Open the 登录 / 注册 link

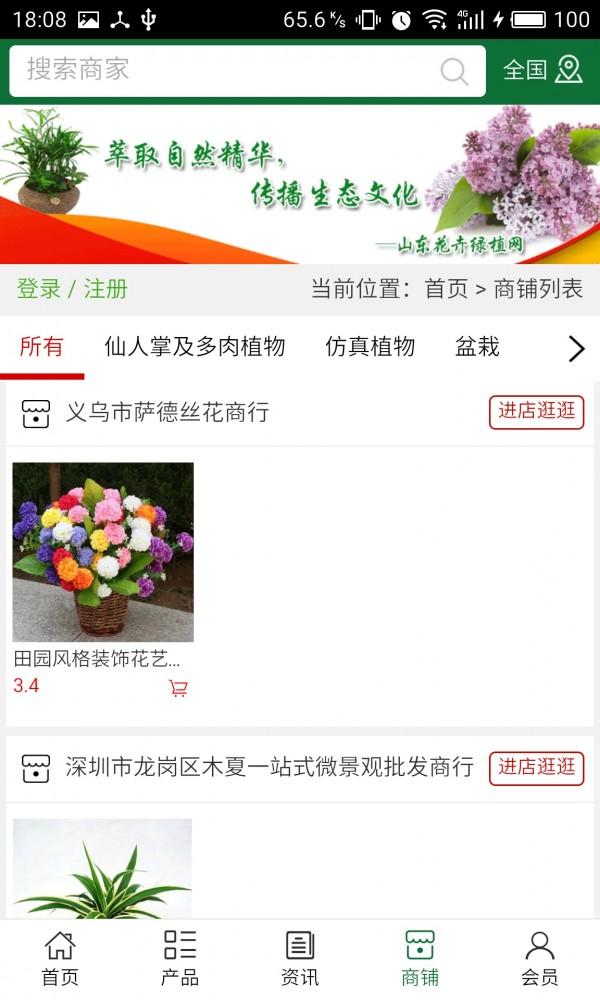tap(72, 290)
